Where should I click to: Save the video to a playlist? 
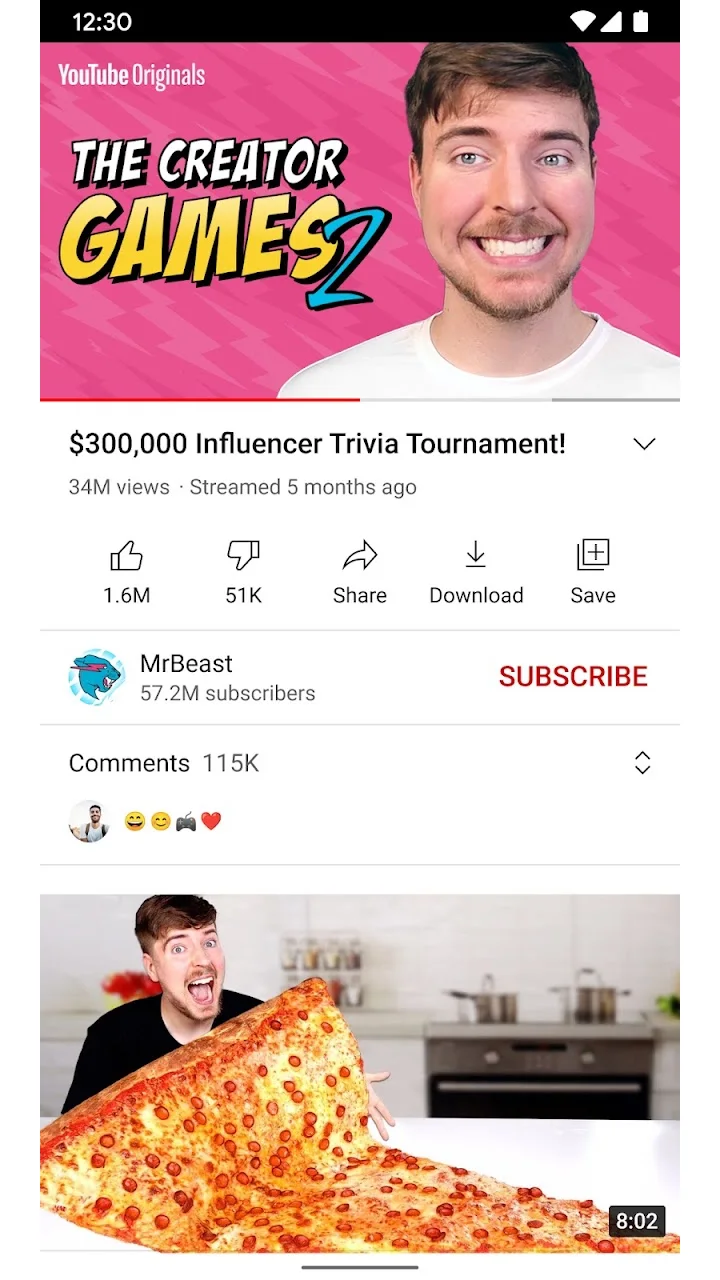pos(593,572)
